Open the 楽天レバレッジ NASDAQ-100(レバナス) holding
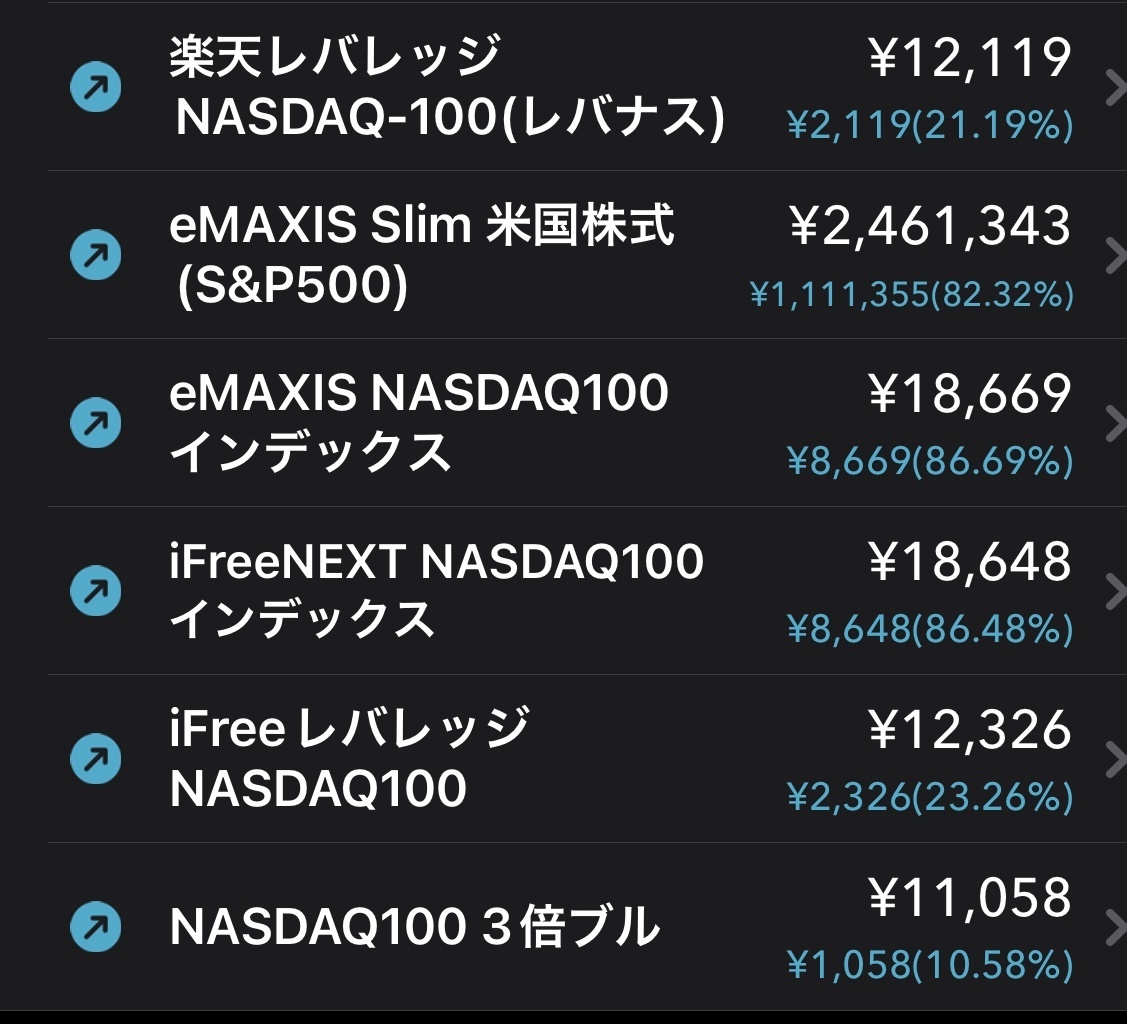 tap(450, 88)
